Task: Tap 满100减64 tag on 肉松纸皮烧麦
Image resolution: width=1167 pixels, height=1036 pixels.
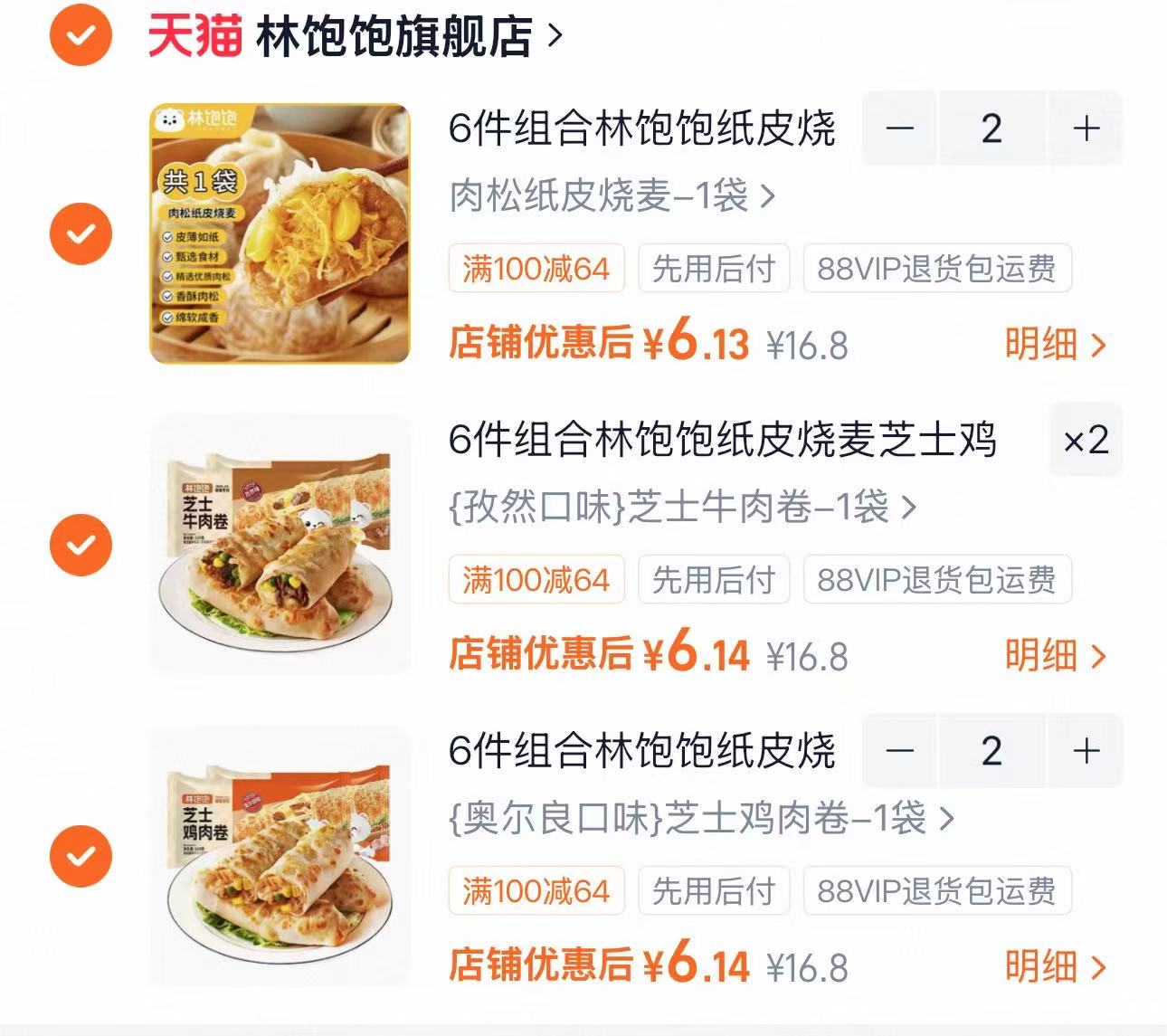Action: (536, 269)
